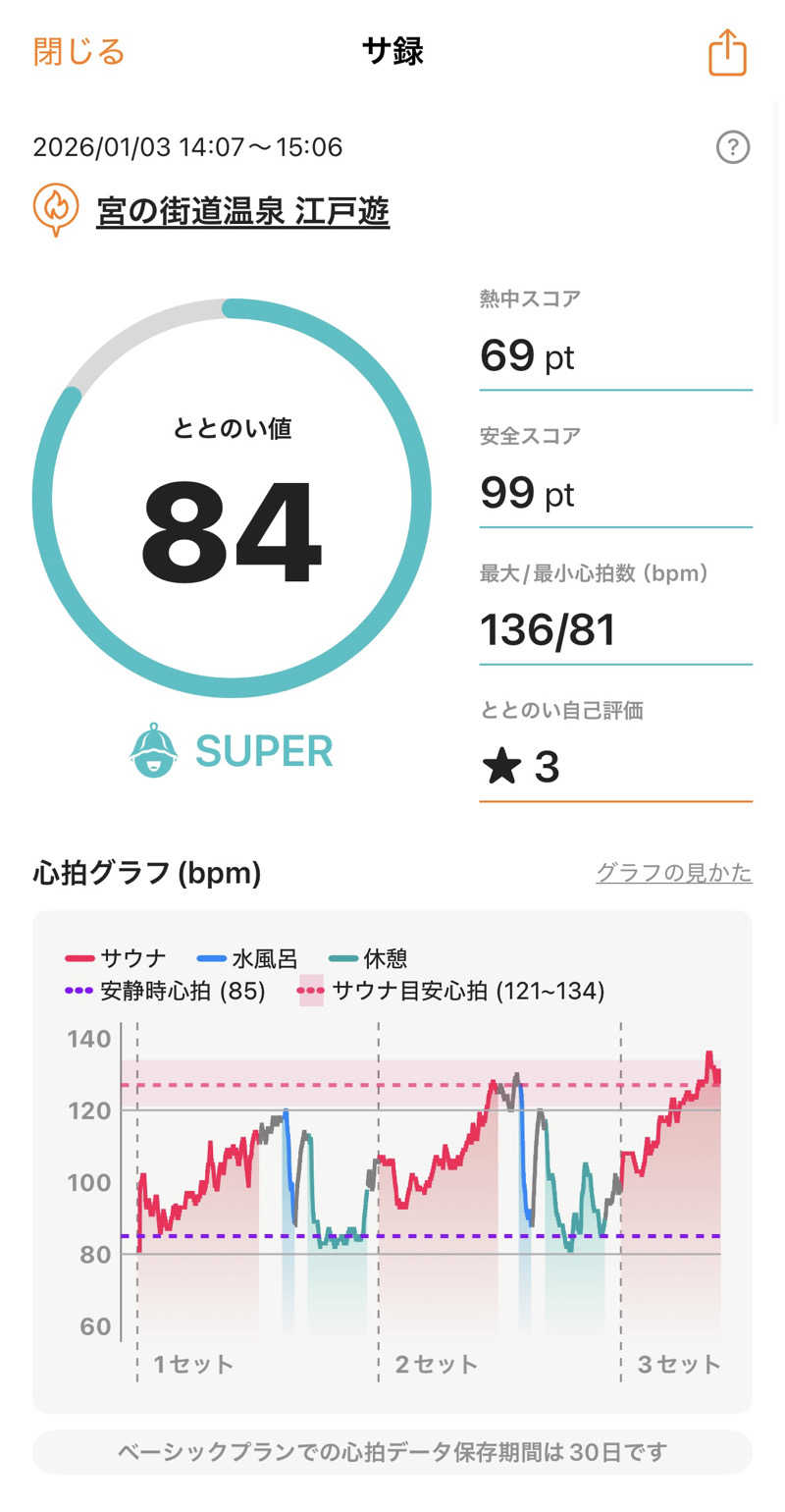Share this サ録 result
The height and width of the screenshot is (1512, 785).
point(727,52)
